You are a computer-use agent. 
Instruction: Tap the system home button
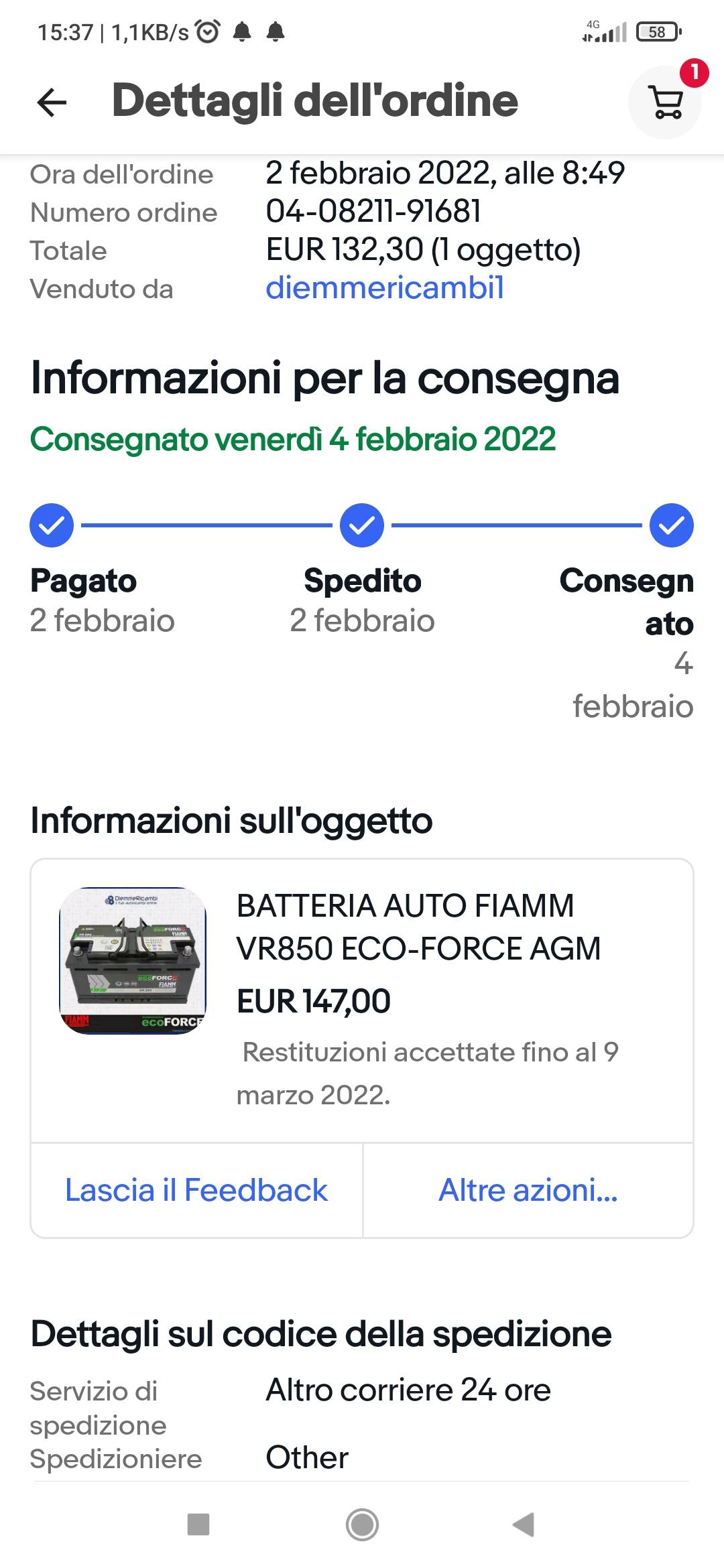(x=362, y=1524)
